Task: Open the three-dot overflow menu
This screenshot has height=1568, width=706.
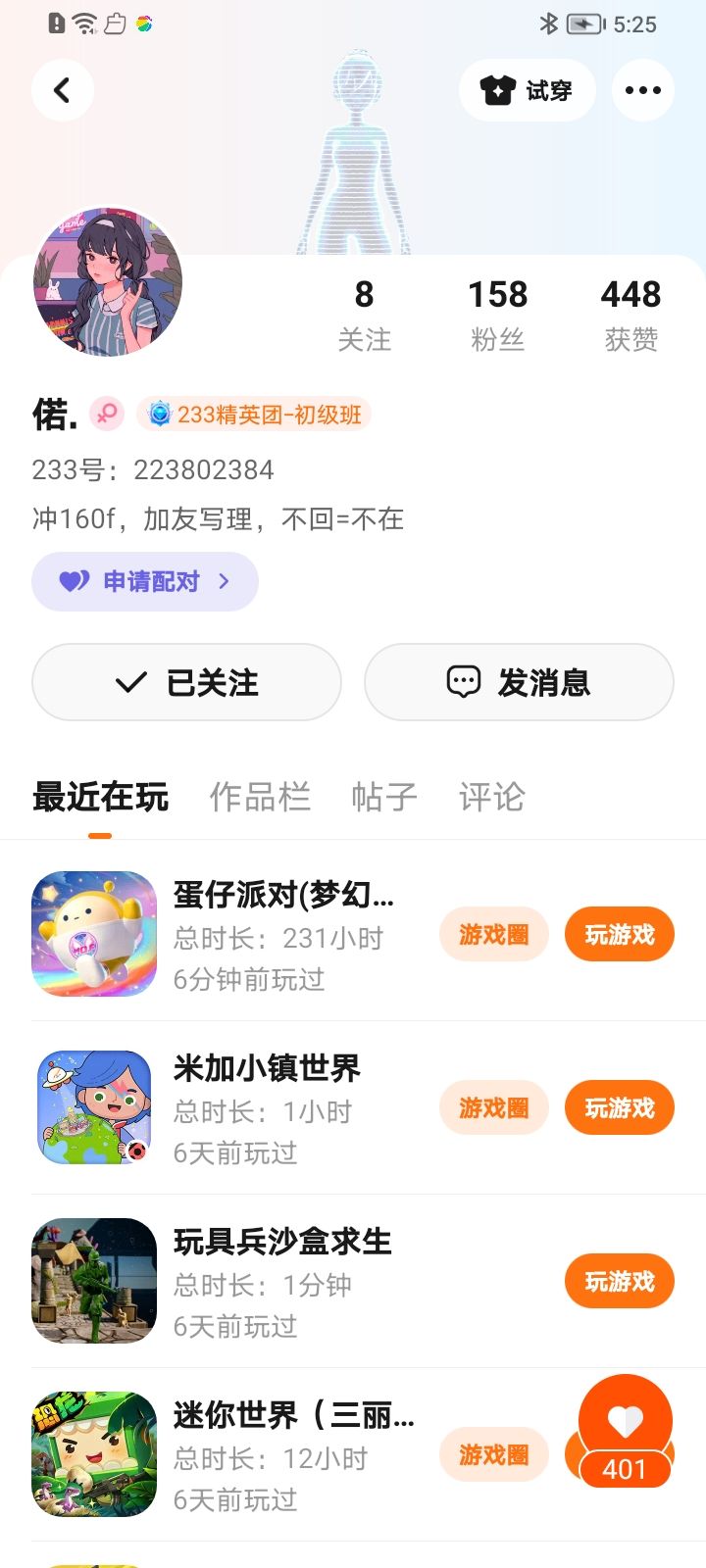Action: tap(643, 90)
